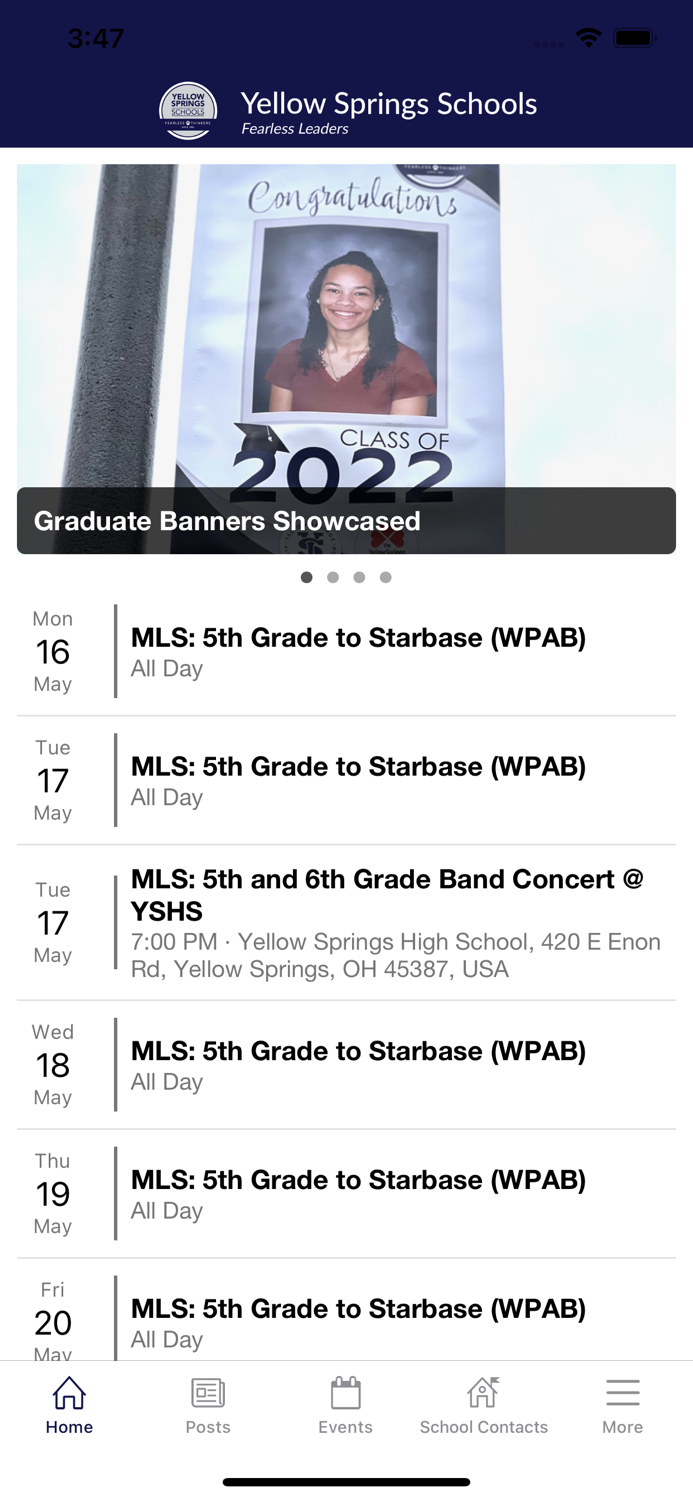Open the More menu tab
The width and height of the screenshot is (693, 1500).
[x=622, y=1405]
